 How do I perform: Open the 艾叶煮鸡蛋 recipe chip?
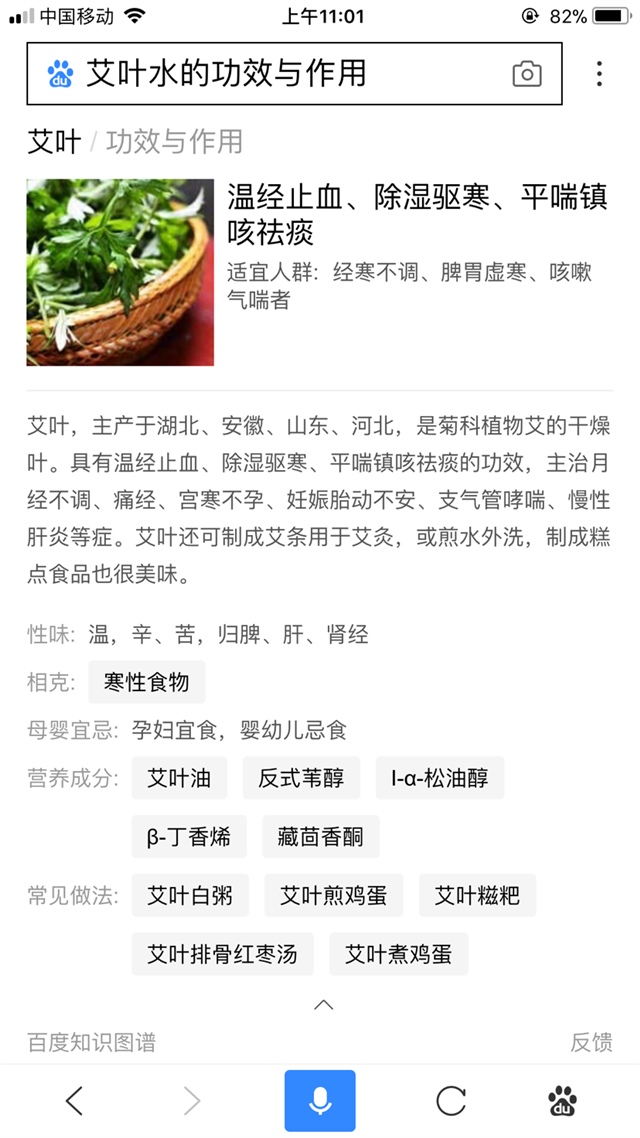(398, 954)
